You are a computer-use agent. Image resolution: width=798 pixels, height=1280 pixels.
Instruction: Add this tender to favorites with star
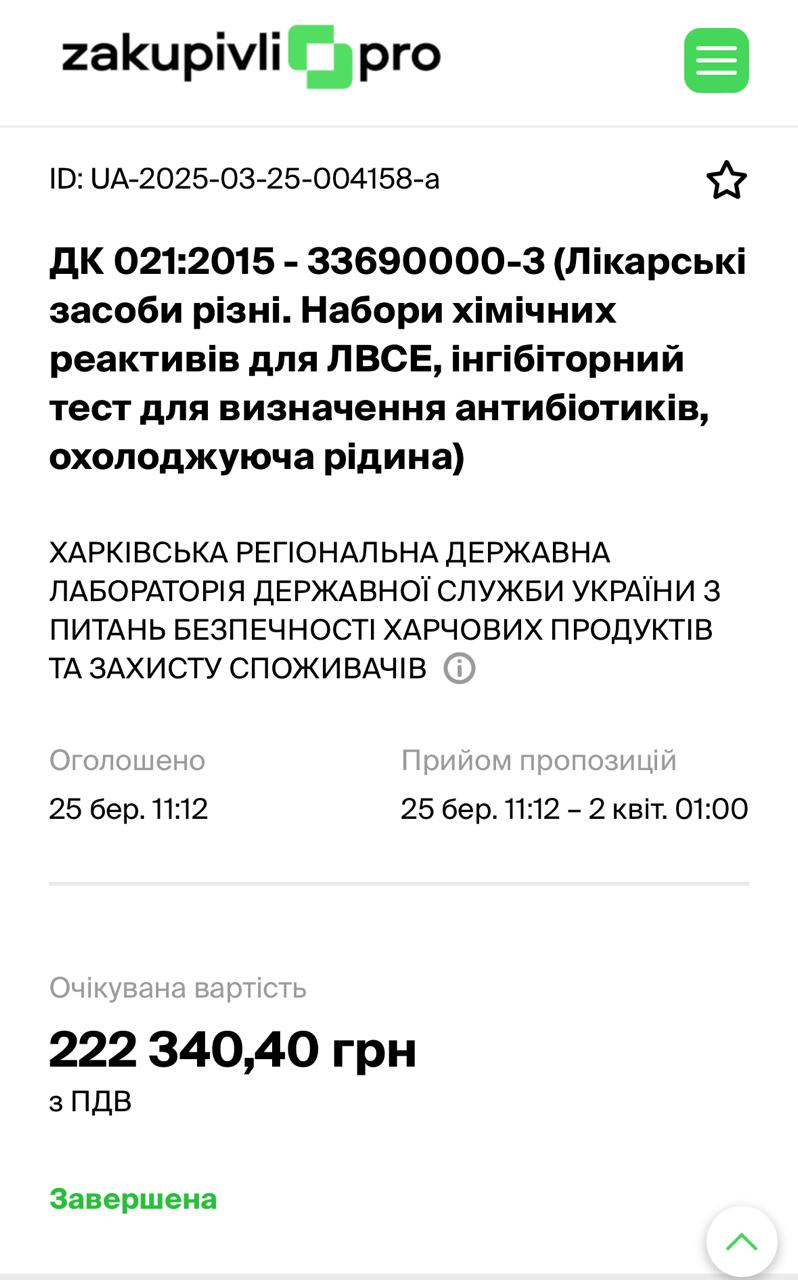point(727,180)
